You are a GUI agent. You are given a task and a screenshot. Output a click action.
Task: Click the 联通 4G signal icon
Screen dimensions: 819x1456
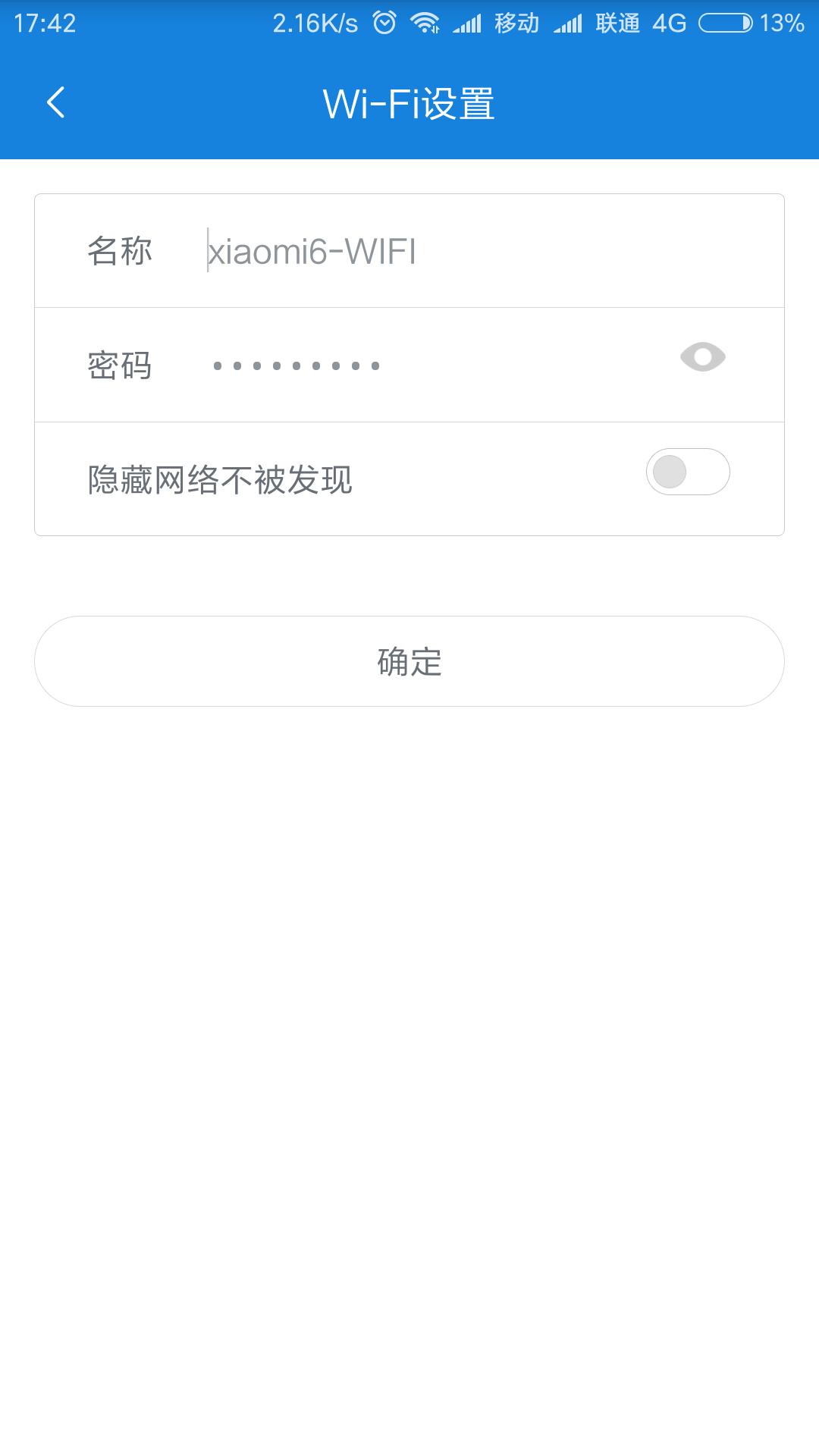coord(567,22)
